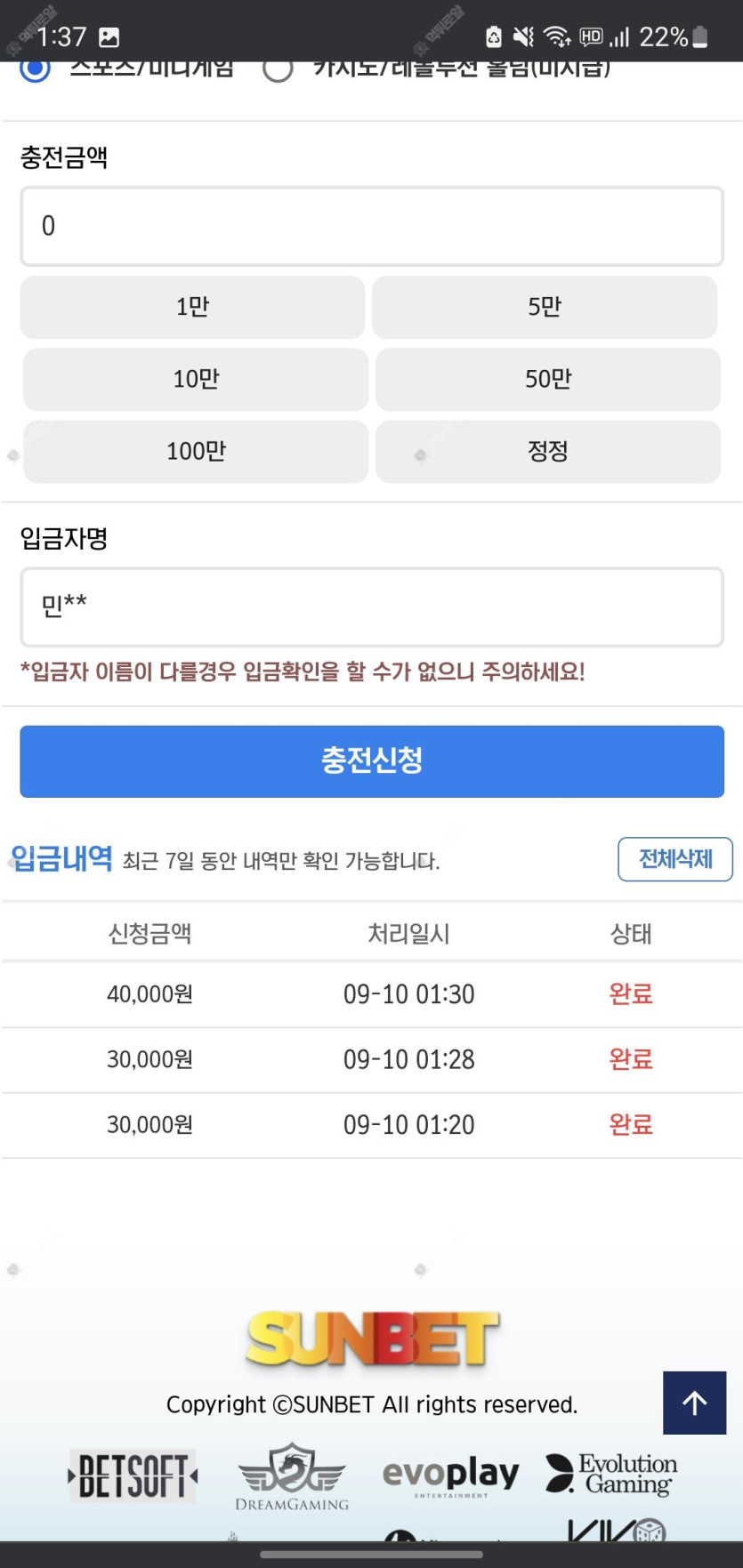Select the sports/minigame radio option

click(36, 69)
